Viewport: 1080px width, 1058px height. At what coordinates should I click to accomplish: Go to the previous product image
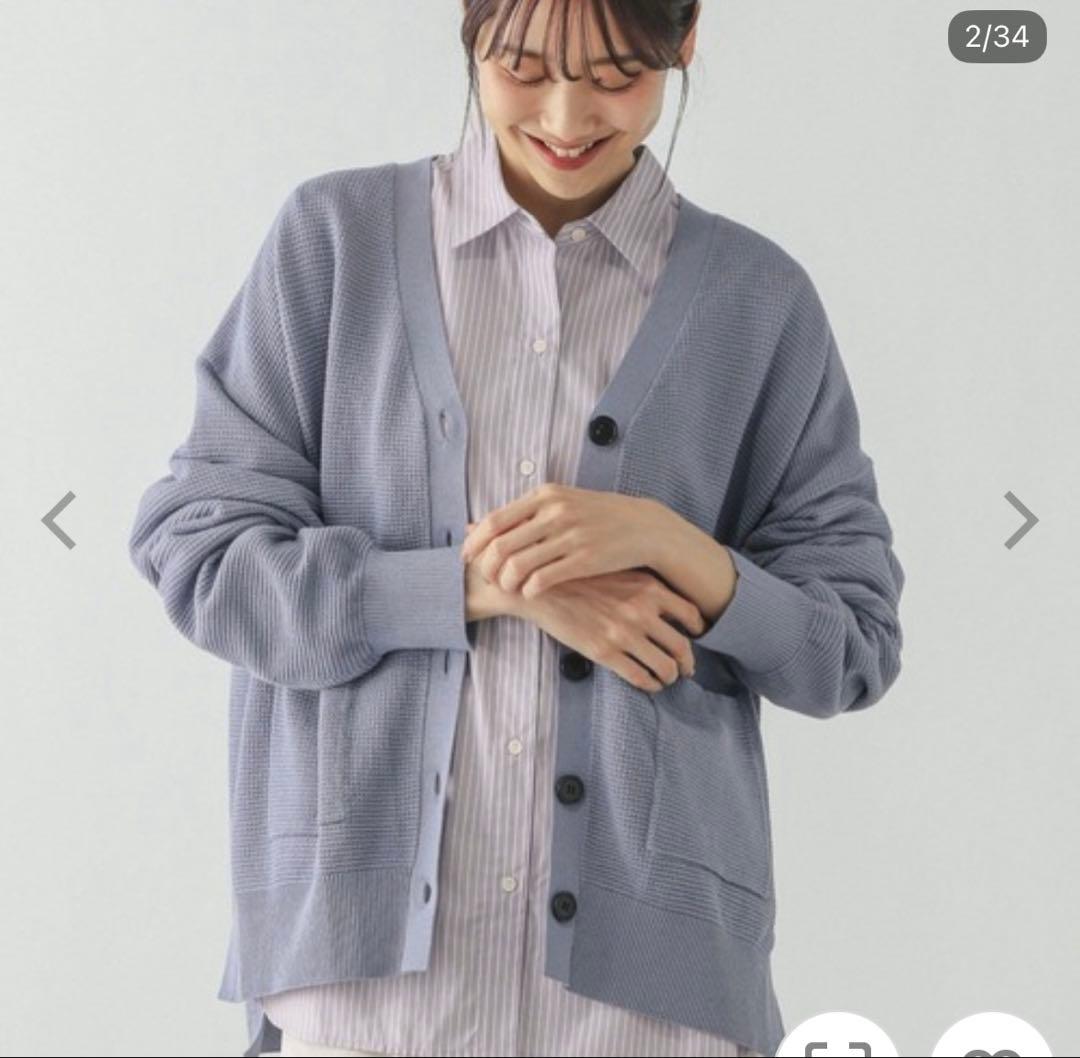tap(59, 521)
